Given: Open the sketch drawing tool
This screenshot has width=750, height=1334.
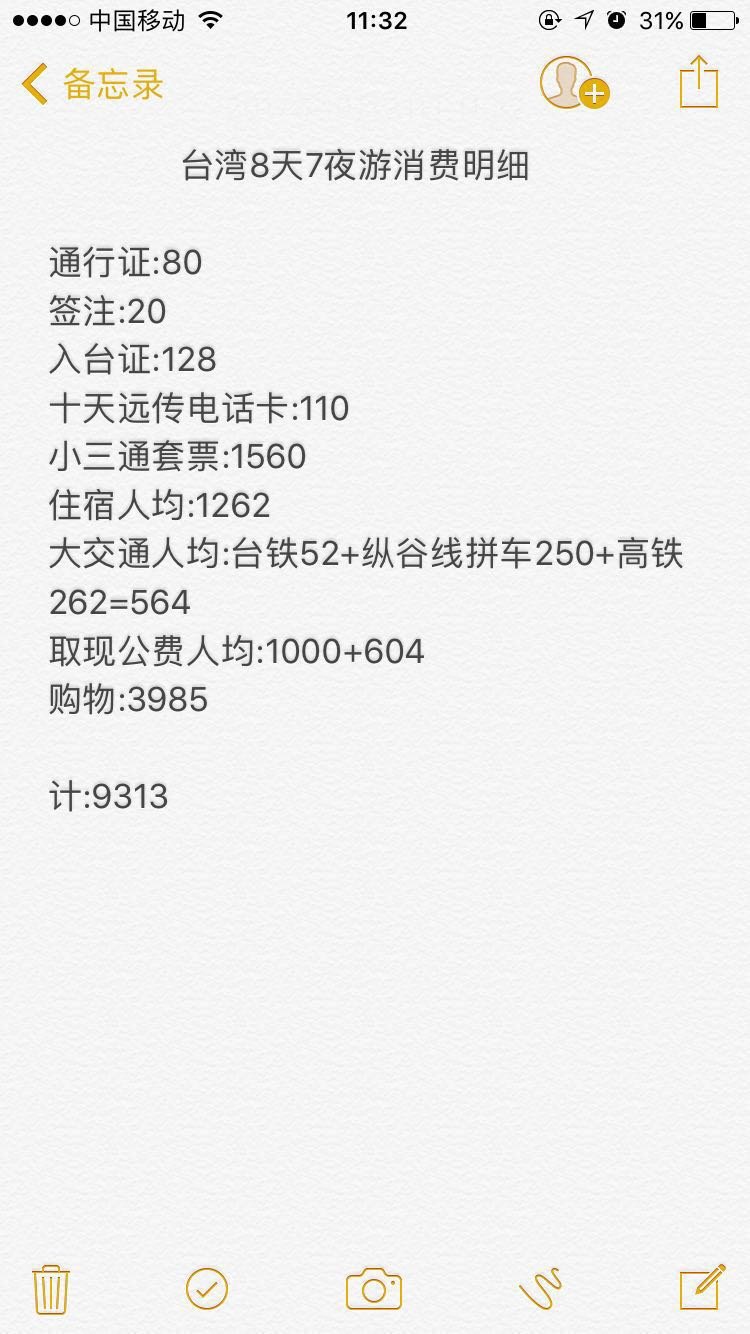Looking at the screenshot, I should tap(541, 1289).
